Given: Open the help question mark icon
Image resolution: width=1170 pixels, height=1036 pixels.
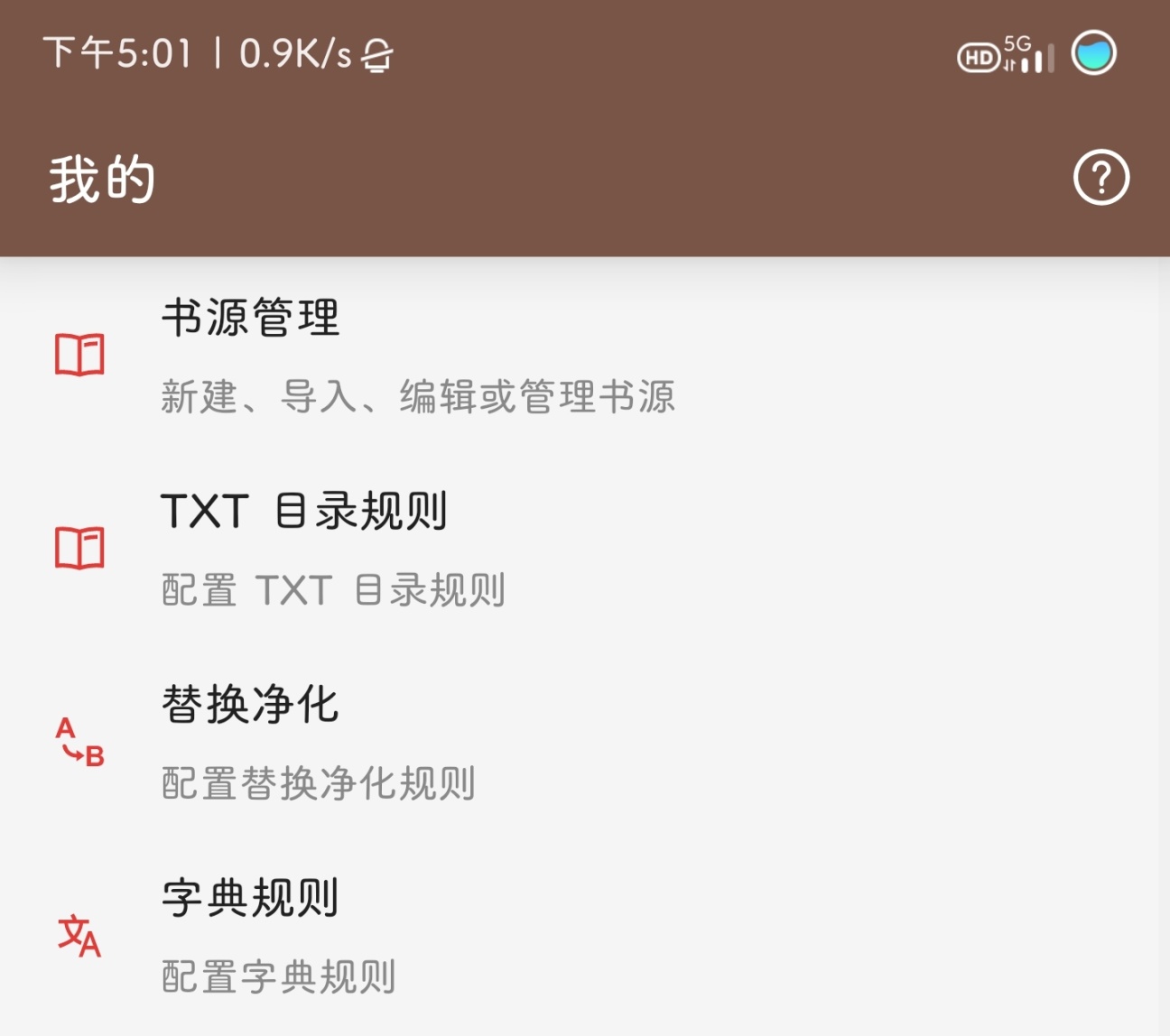Looking at the screenshot, I should click(1100, 178).
